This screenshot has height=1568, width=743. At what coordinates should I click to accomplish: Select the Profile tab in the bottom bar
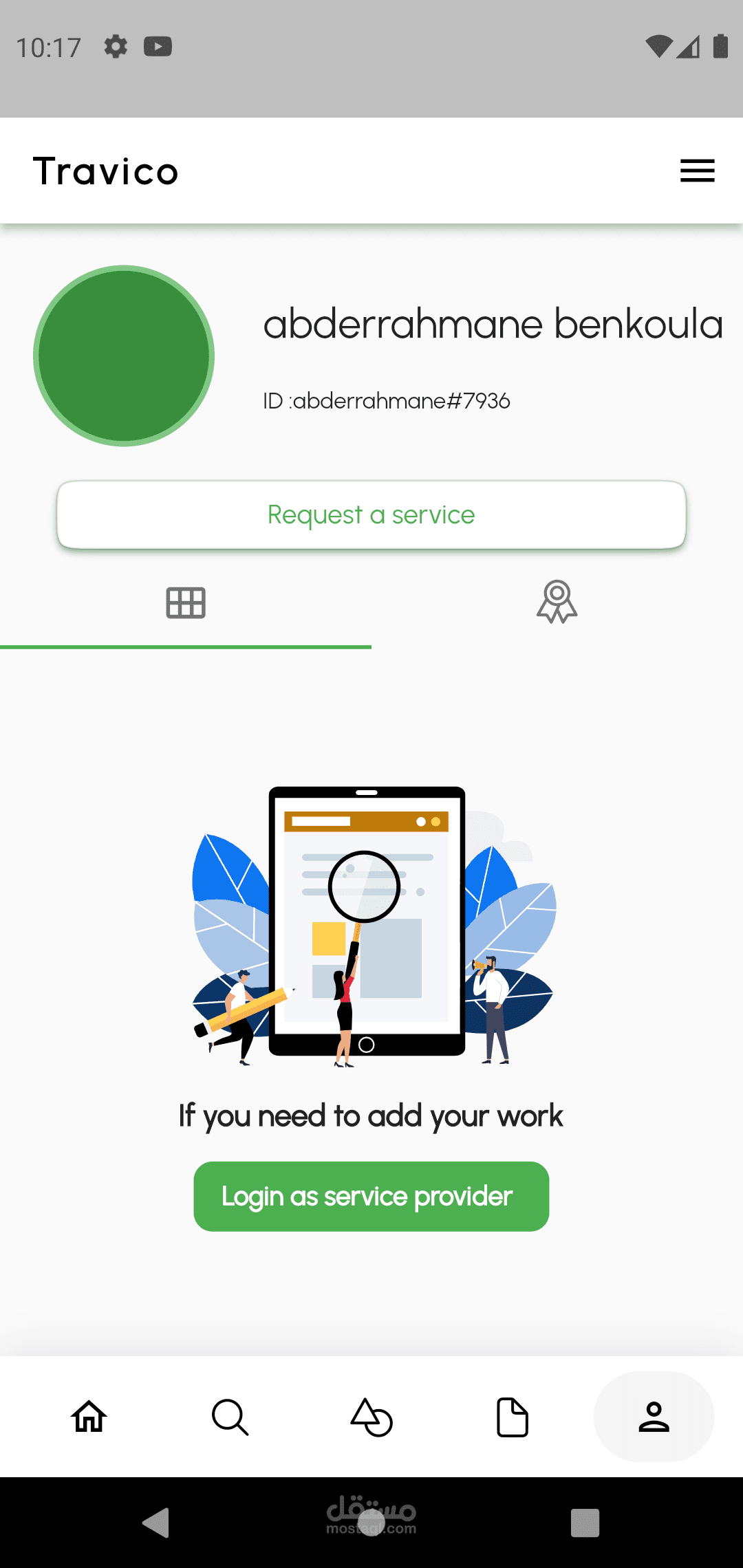pyautogui.click(x=654, y=1417)
